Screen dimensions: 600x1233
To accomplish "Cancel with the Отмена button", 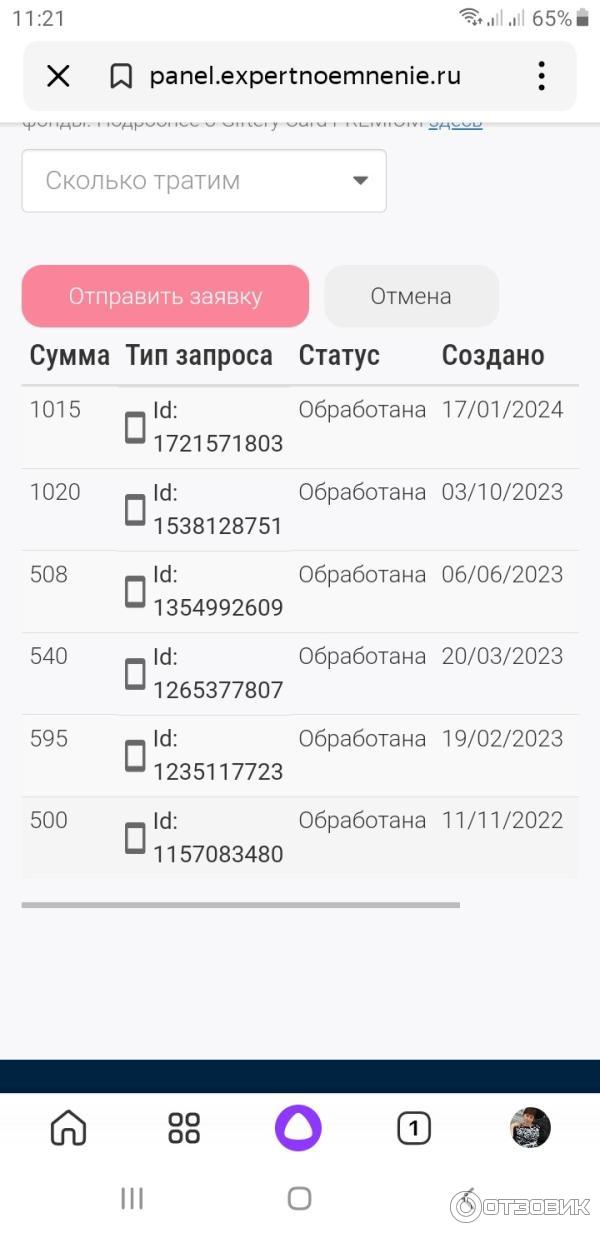I will click(x=411, y=296).
